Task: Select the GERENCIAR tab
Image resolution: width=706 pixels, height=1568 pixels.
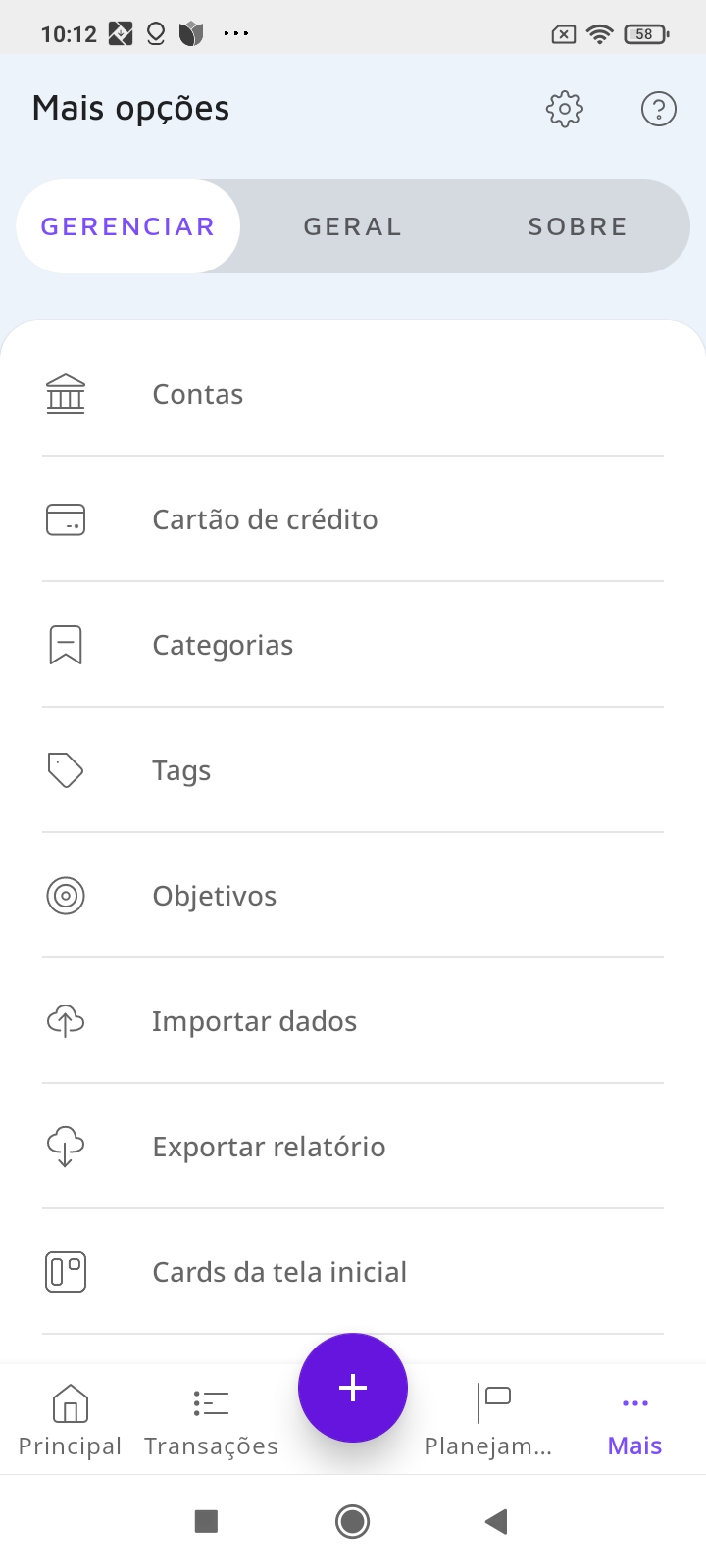Action: click(127, 225)
